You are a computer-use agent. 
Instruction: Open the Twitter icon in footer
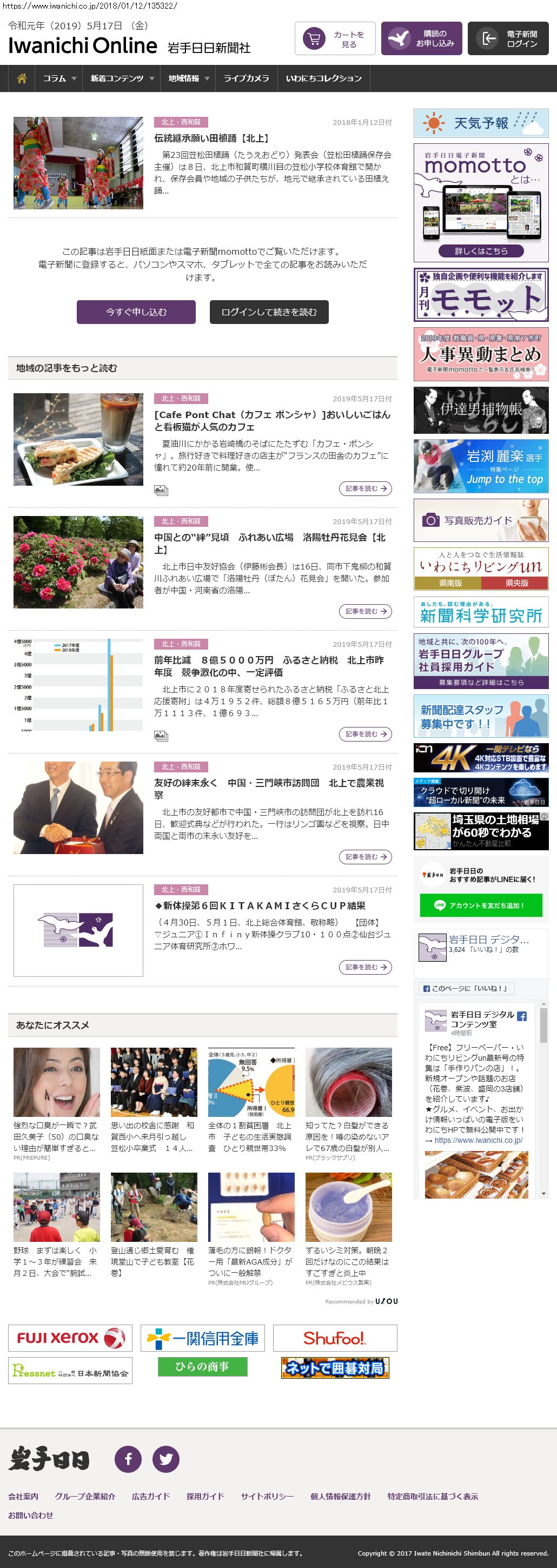[x=165, y=1459]
